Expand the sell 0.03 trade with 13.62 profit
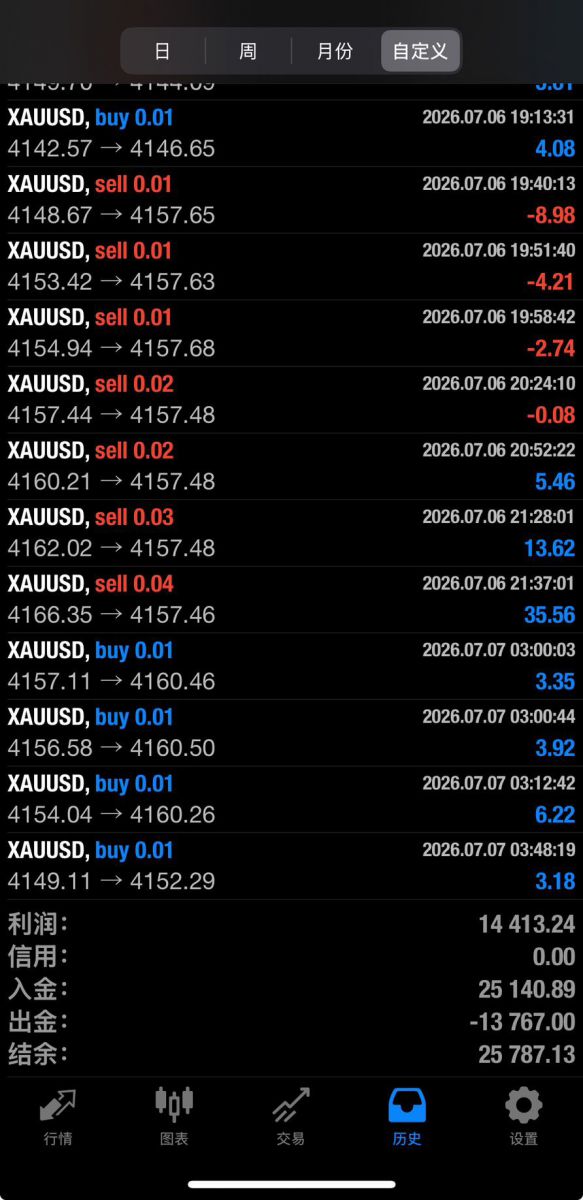Viewport: 583px width, 1200px height. [291, 533]
